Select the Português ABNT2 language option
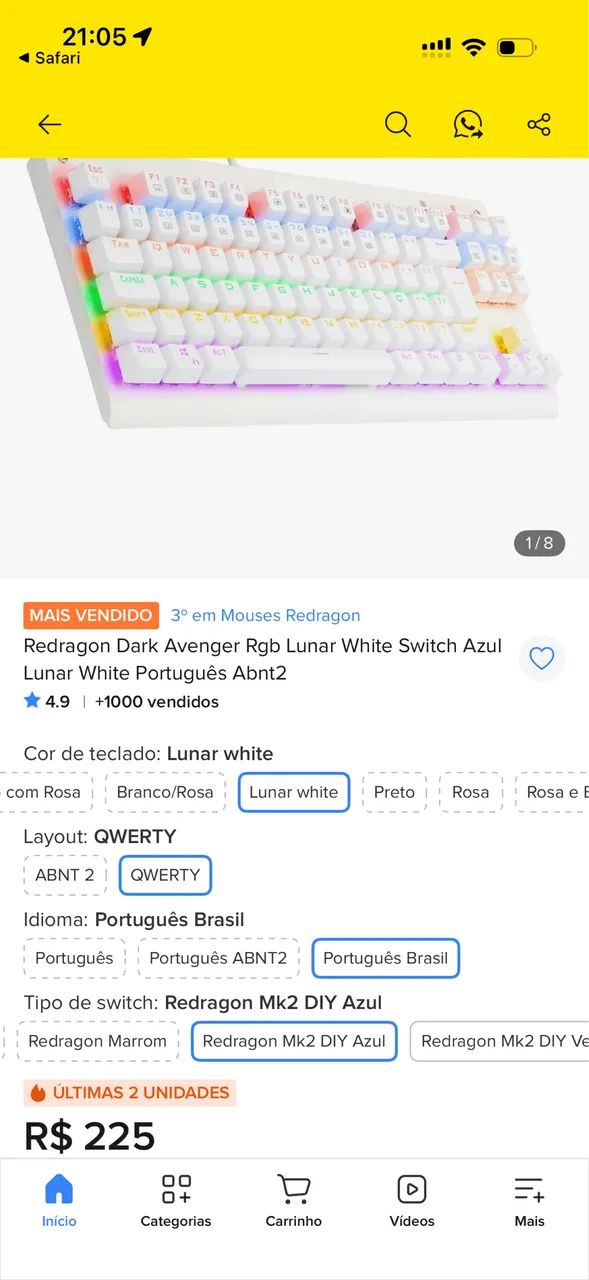The width and height of the screenshot is (589, 1280). [218, 958]
